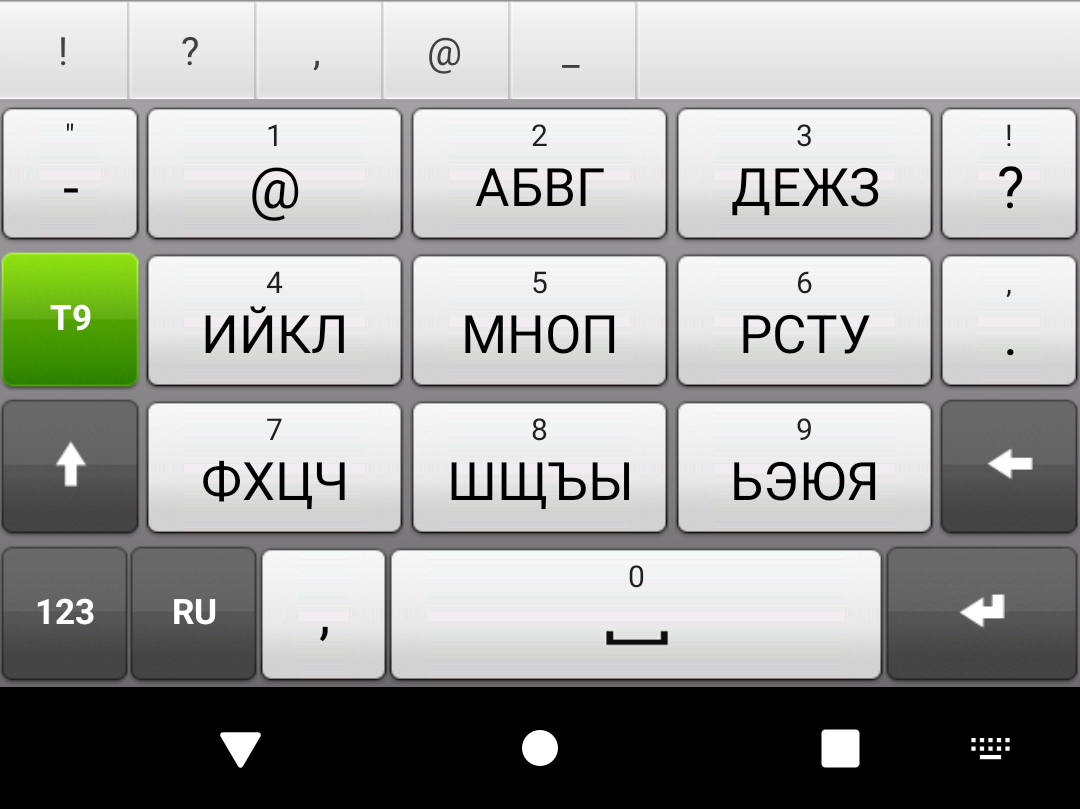
Task: Tap the МНОП key
Action: click(x=539, y=321)
